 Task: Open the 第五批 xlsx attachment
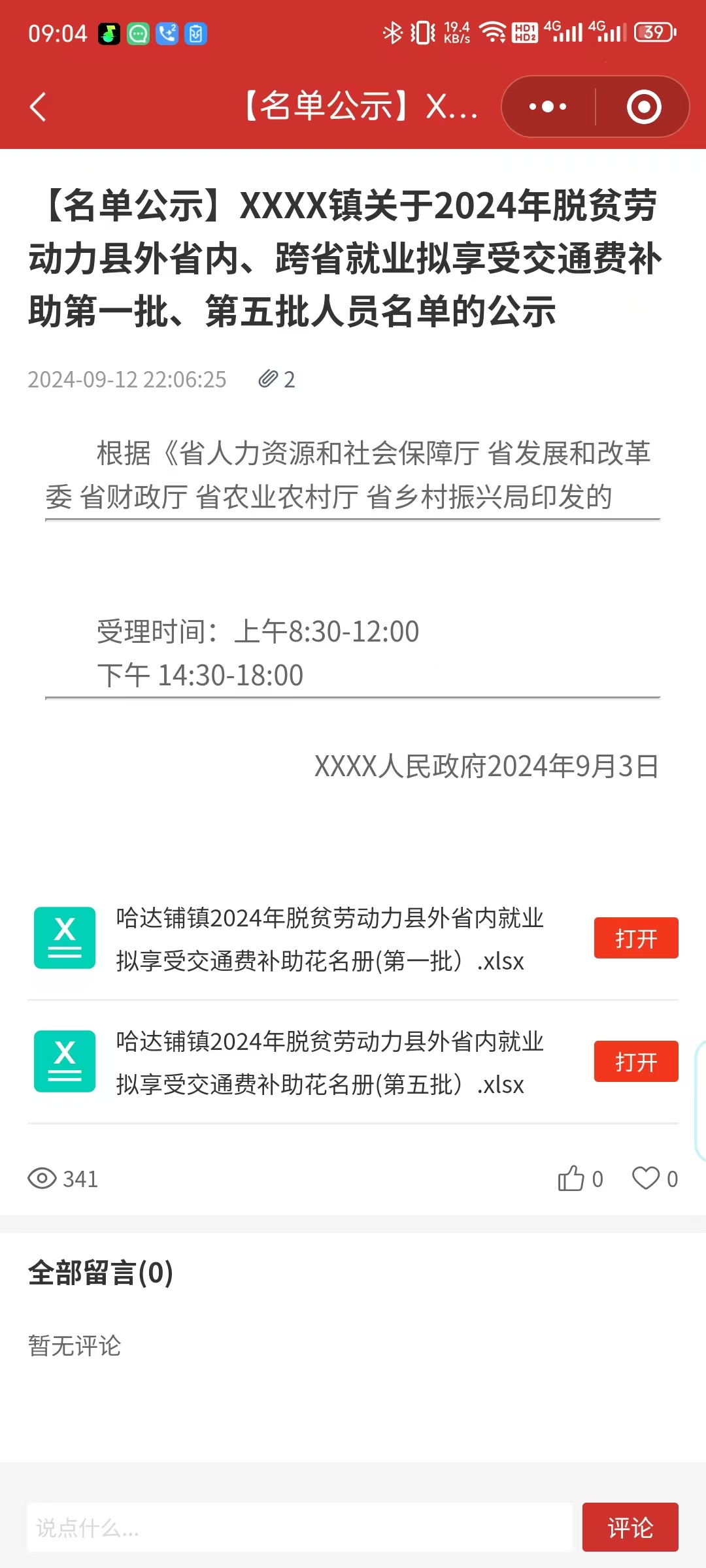click(635, 1062)
